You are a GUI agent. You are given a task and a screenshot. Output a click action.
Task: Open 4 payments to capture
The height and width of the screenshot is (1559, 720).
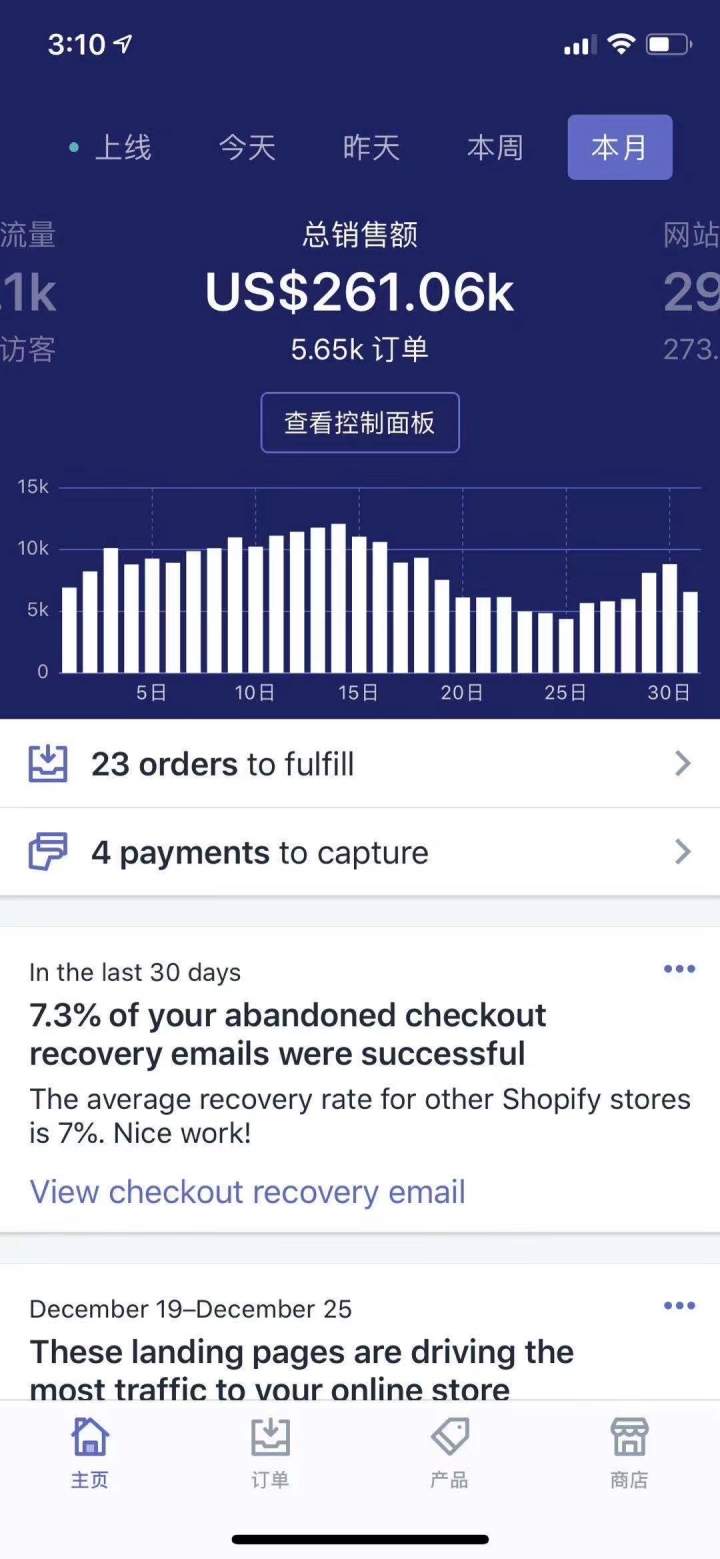[x=360, y=852]
